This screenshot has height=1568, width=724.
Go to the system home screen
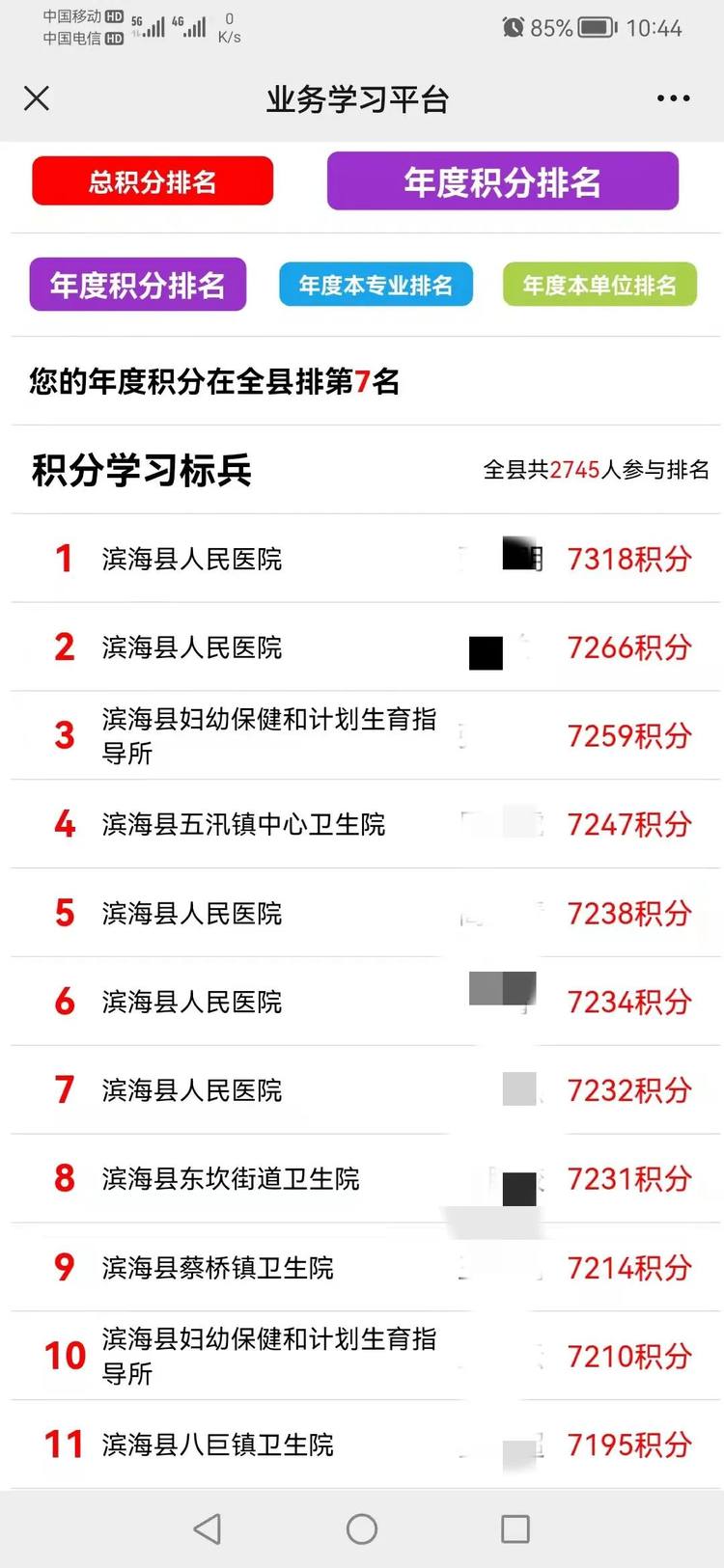click(x=362, y=1528)
